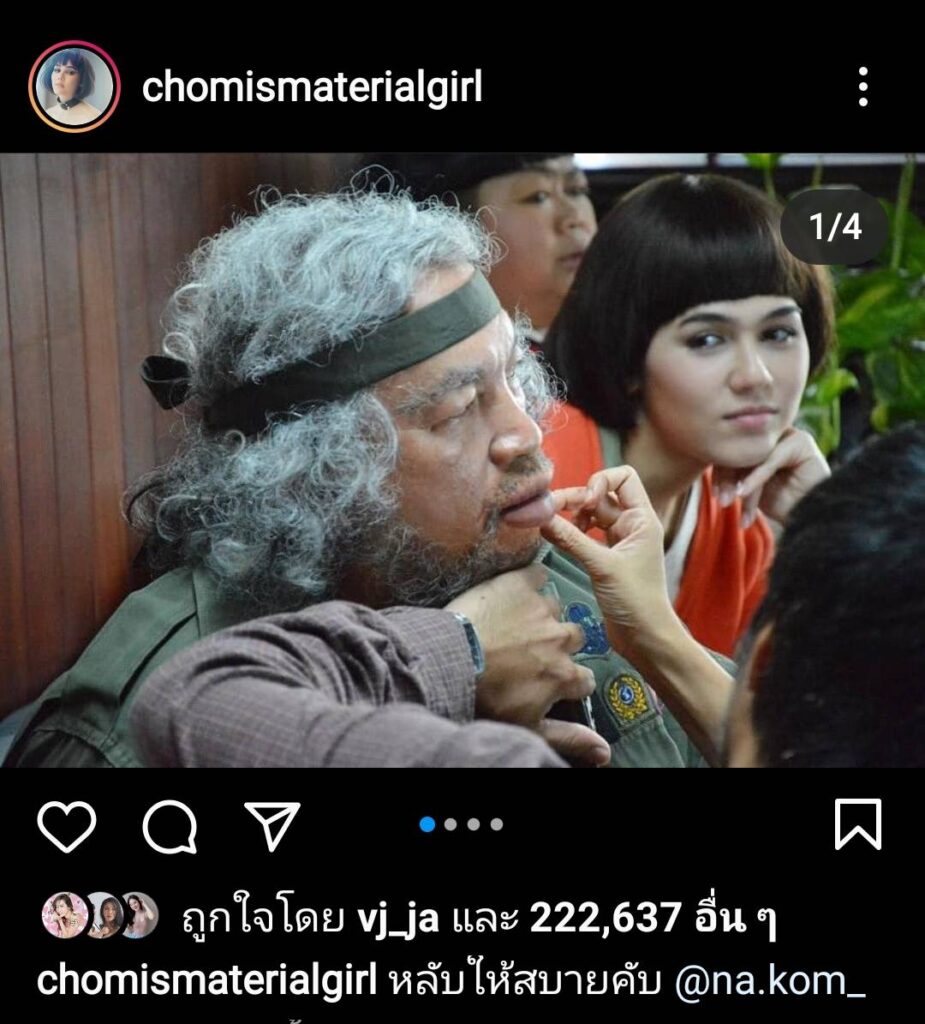Open the post overflow menu
This screenshot has width=925, height=1024.
click(x=862, y=88)
